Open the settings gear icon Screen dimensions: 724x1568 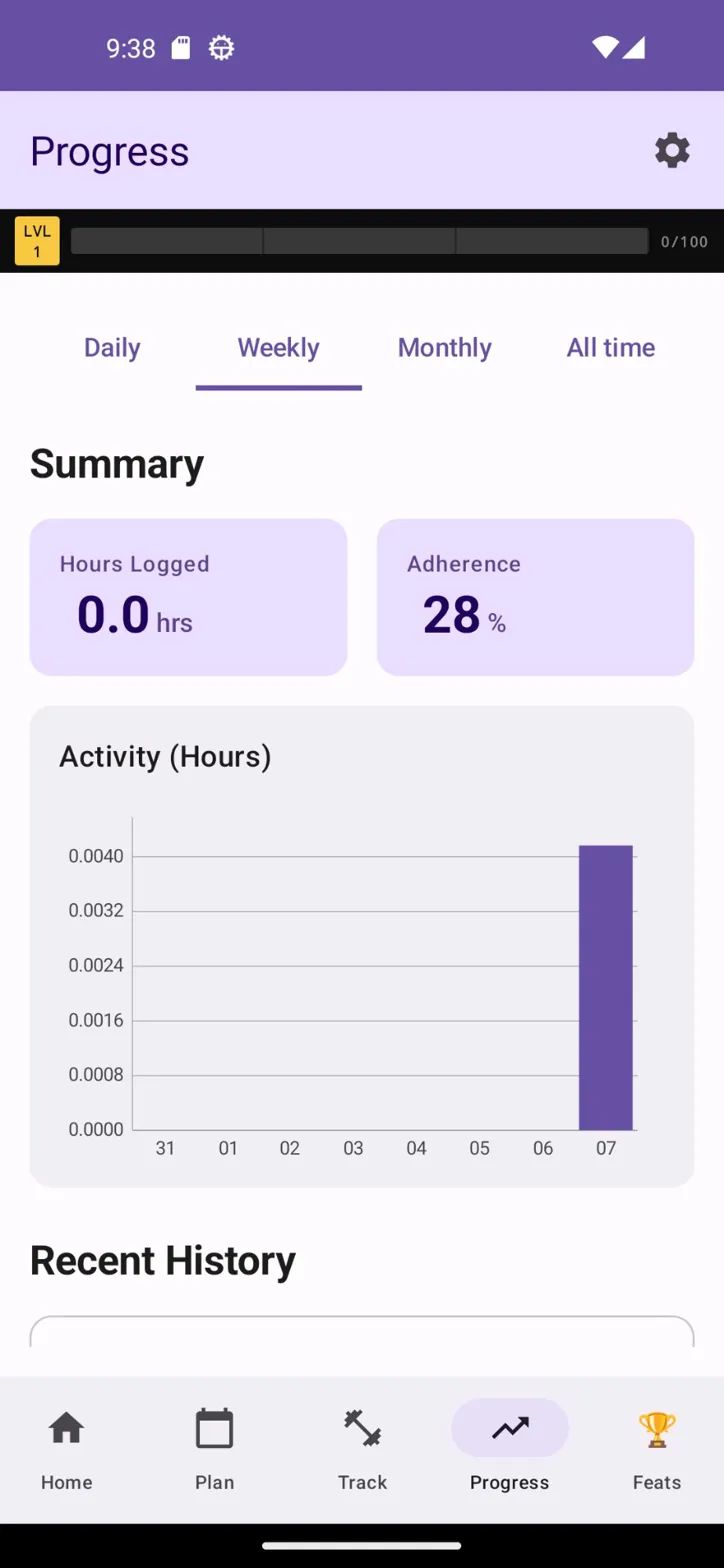click(672, 150)
